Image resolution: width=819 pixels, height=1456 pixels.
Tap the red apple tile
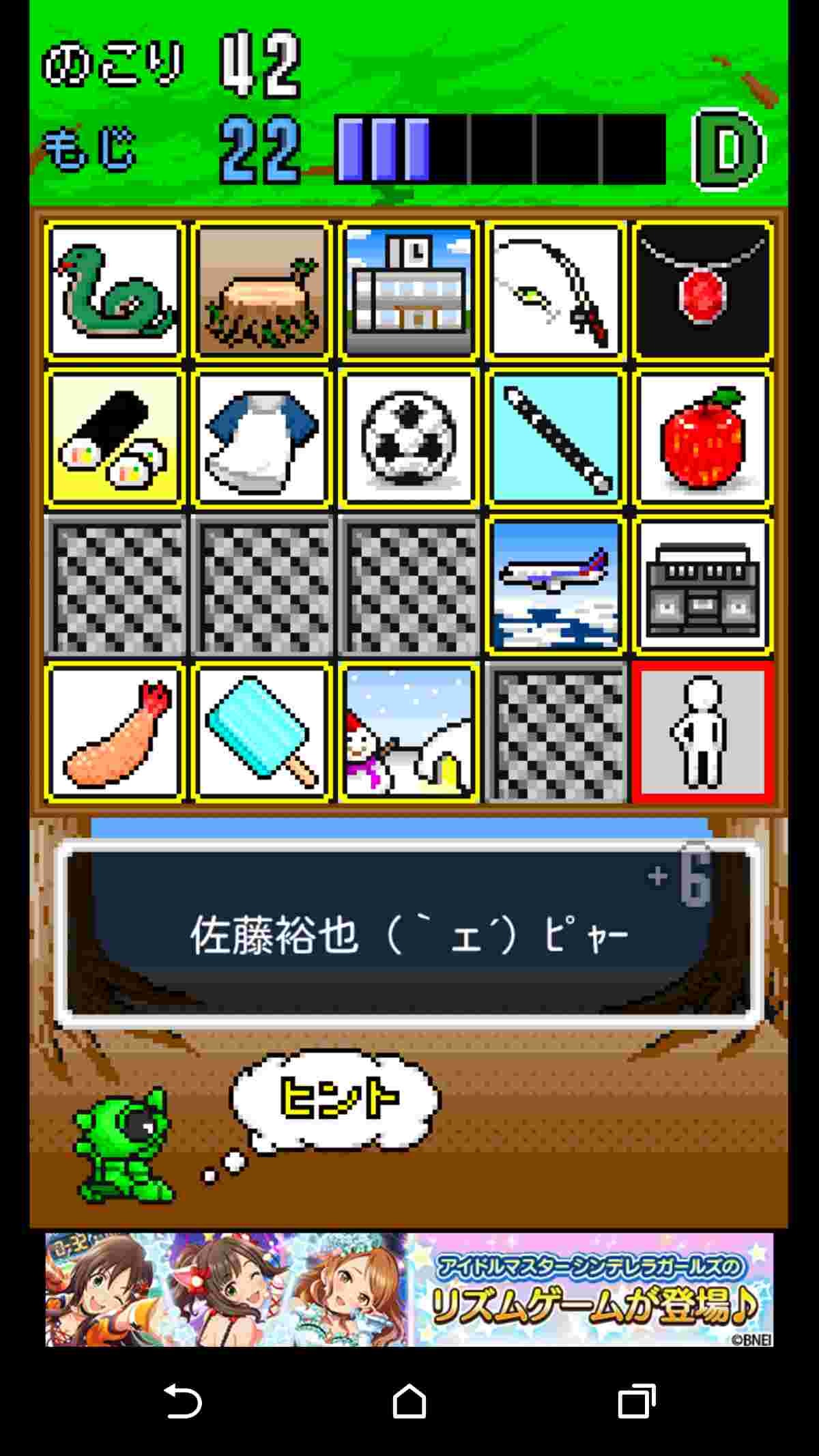pyautogui.click(x=703, y=438)
